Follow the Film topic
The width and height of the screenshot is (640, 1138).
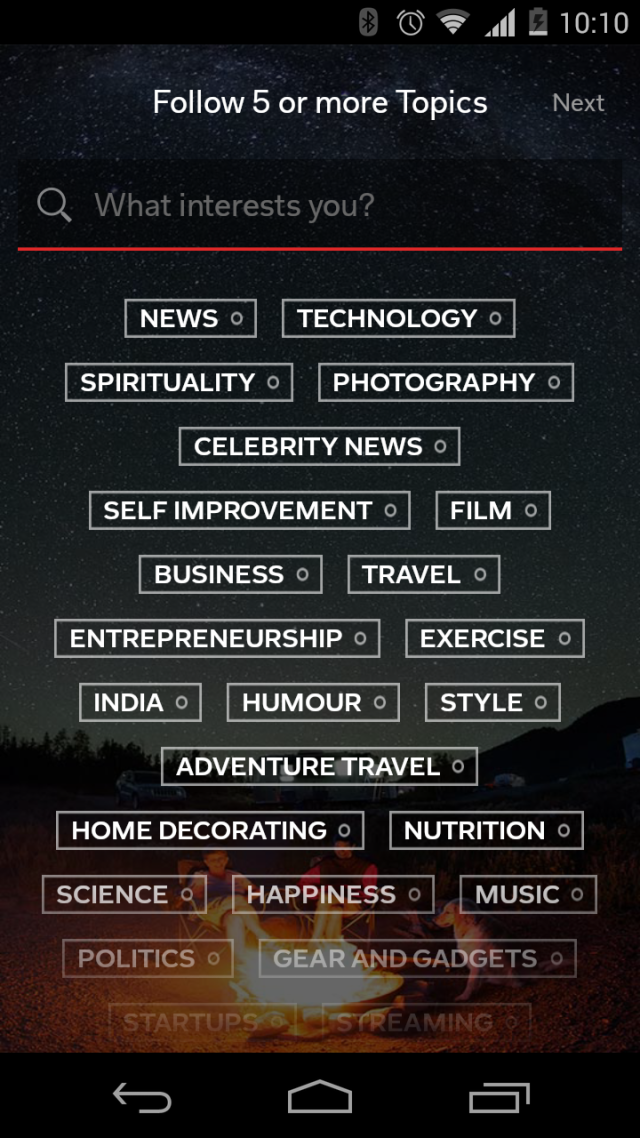[x=492, y=511]
